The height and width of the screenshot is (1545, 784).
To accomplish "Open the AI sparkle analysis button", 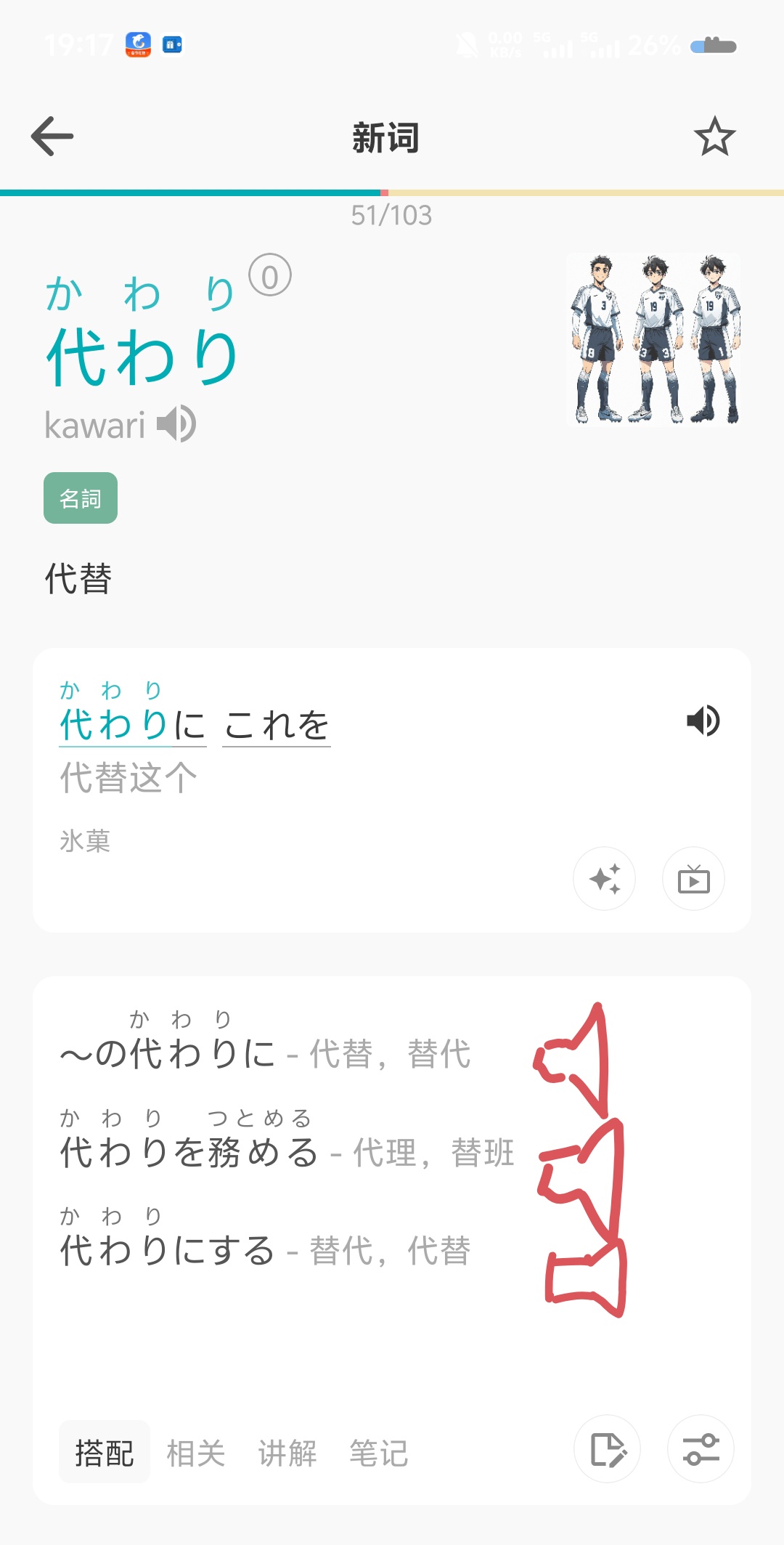I will pyautogui.click(x=604, y=879).
